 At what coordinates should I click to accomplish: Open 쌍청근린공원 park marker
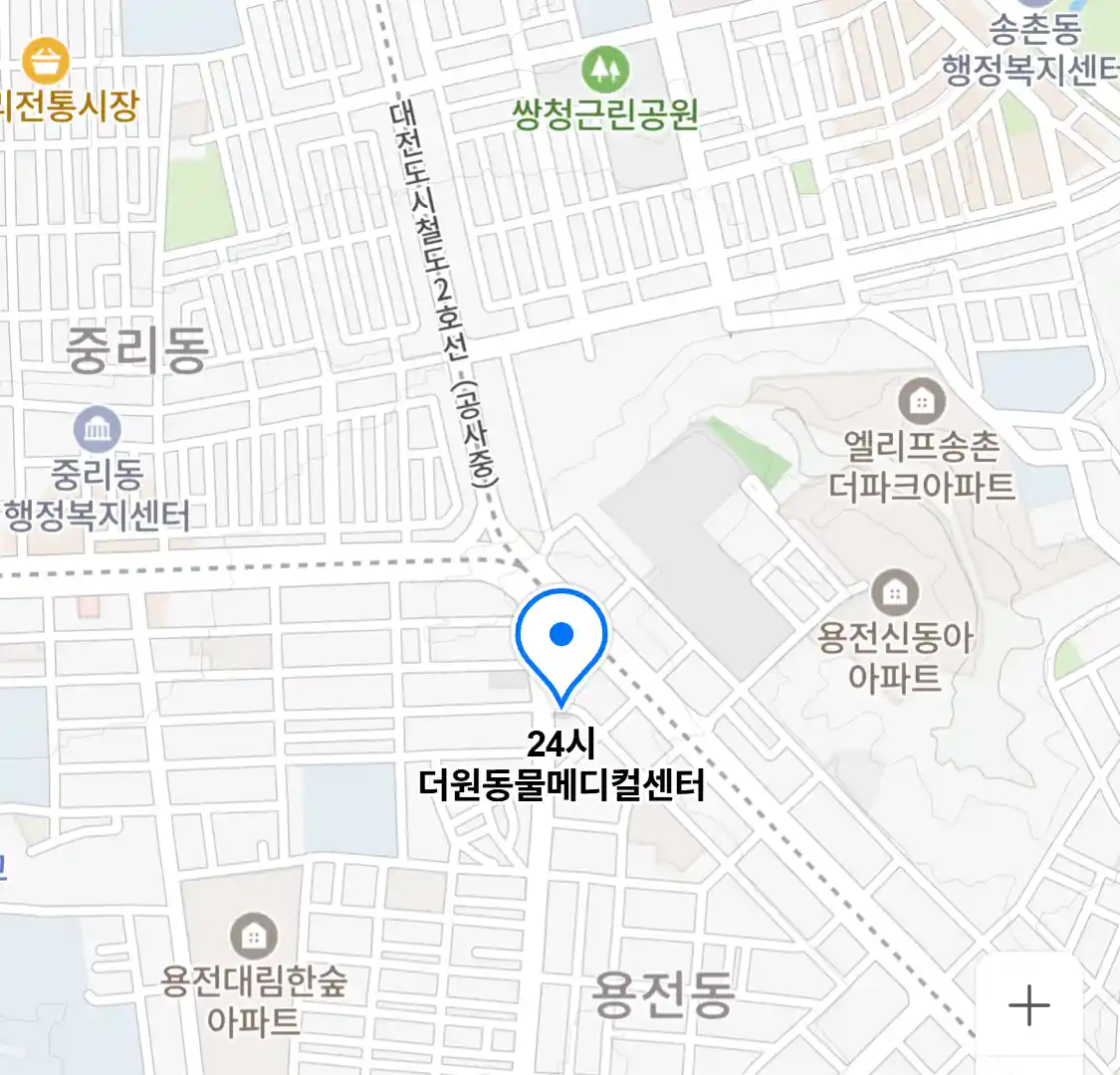tap(605, 70)
